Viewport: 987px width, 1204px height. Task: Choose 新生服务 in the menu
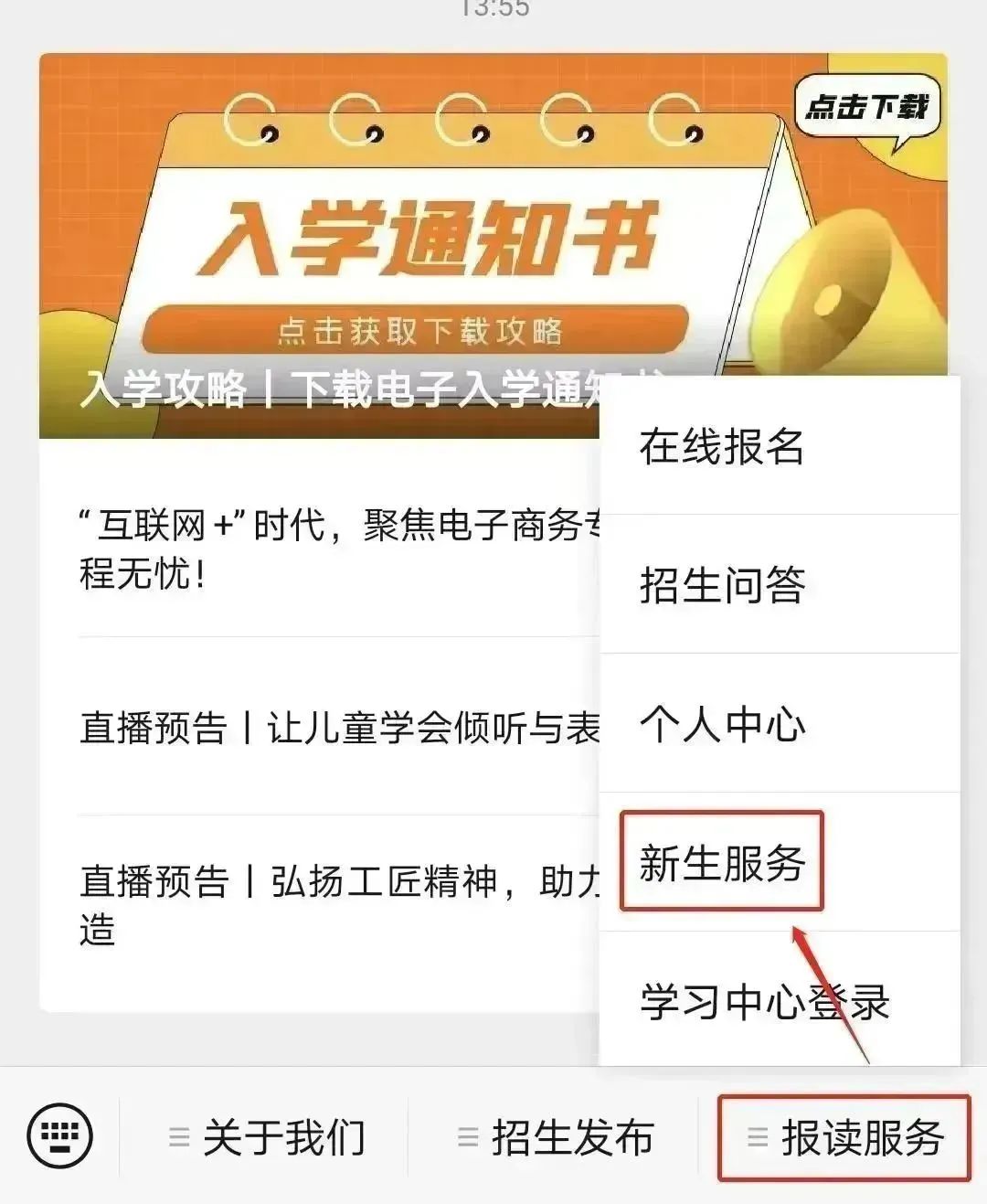click(x=722, y=862)
